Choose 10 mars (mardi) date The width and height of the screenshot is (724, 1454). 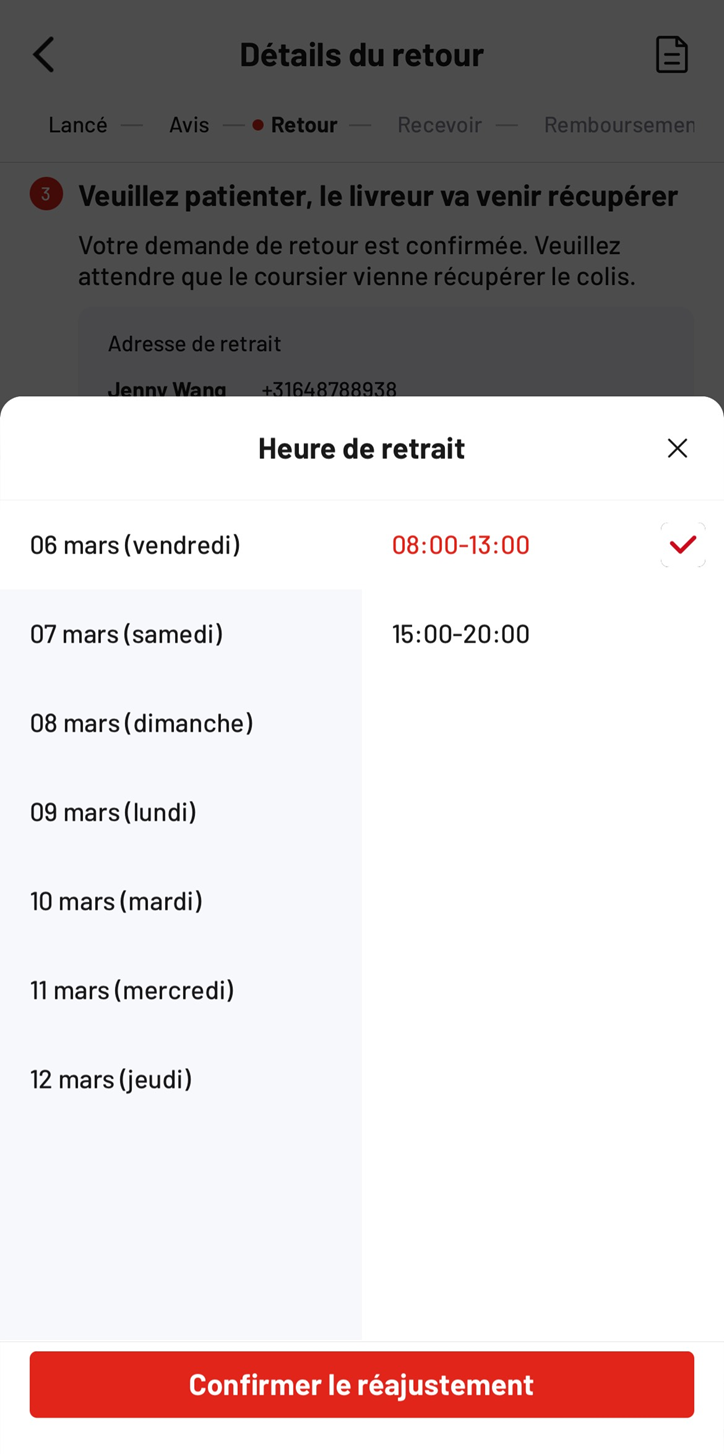coord(117,901)
